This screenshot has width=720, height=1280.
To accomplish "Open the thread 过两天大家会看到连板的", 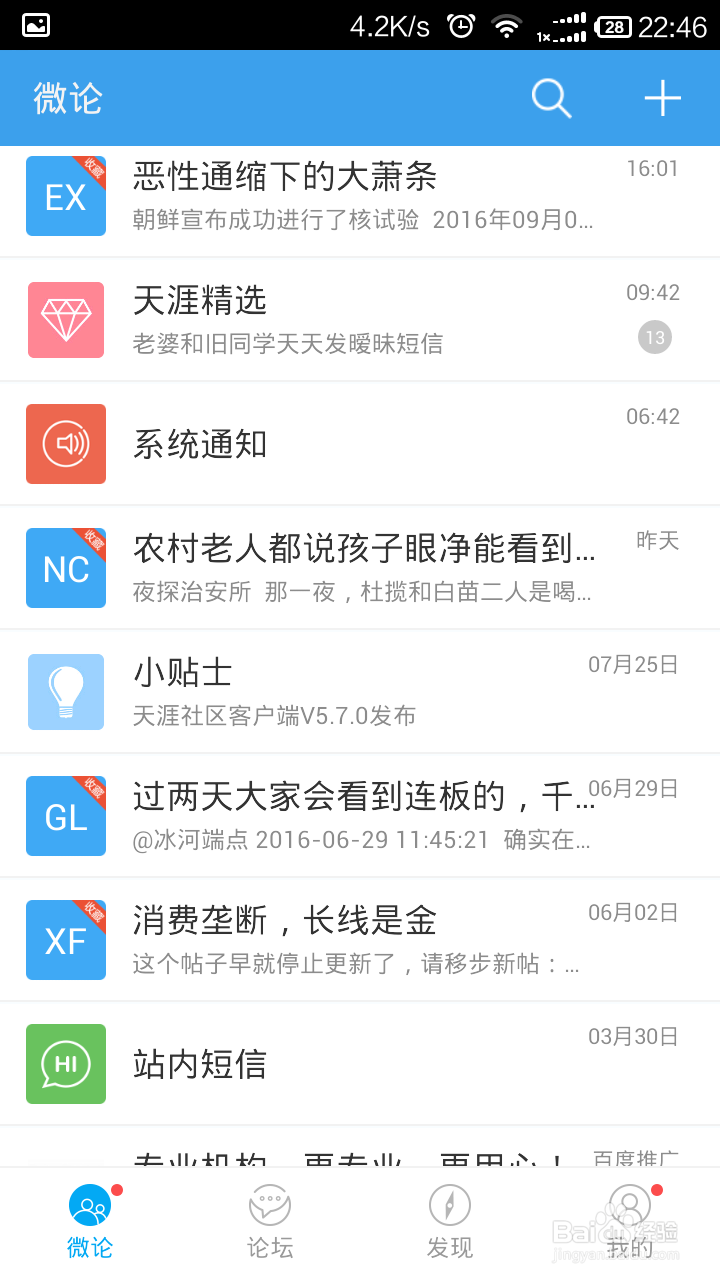I will [x=360, y=816].
